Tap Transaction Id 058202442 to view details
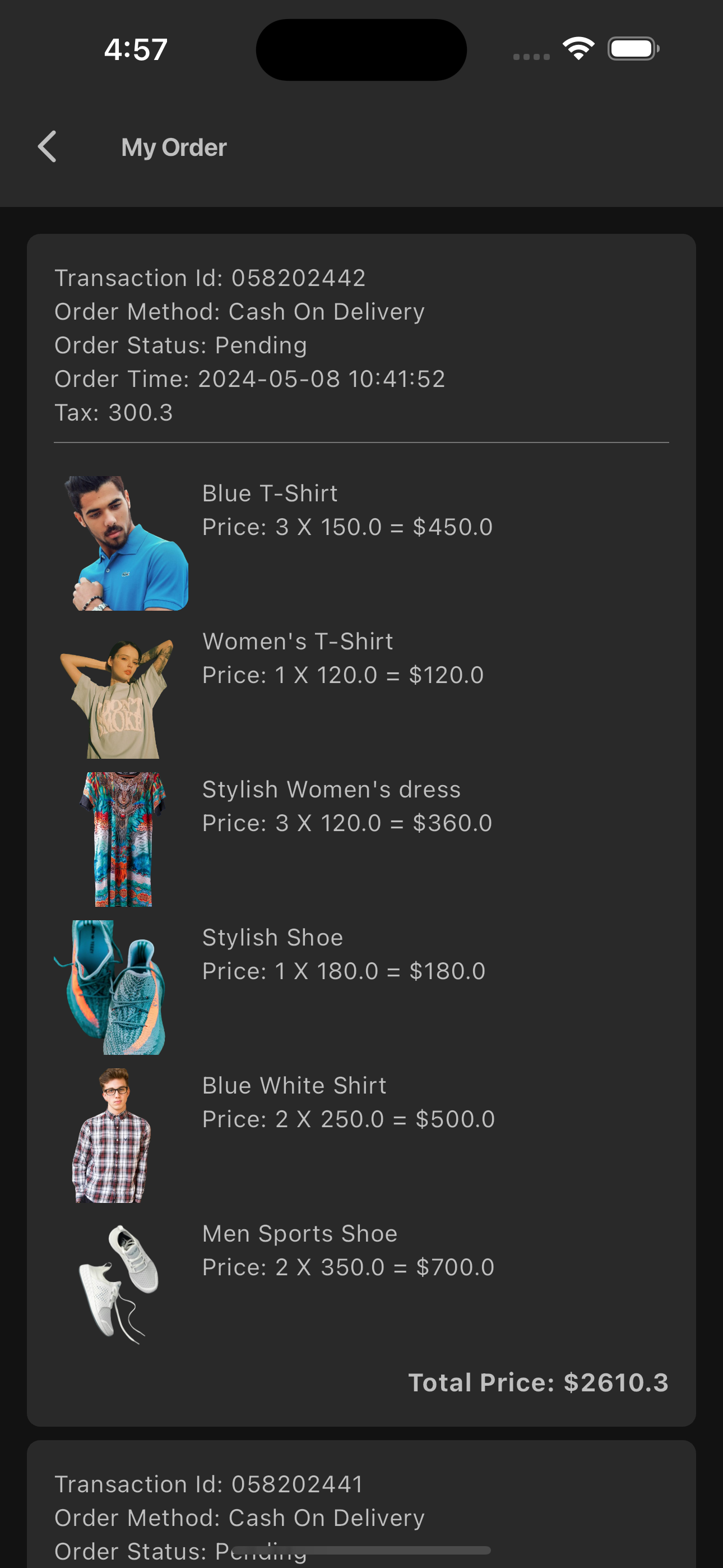The image size is (723, 1568). (x=210, y=278)
